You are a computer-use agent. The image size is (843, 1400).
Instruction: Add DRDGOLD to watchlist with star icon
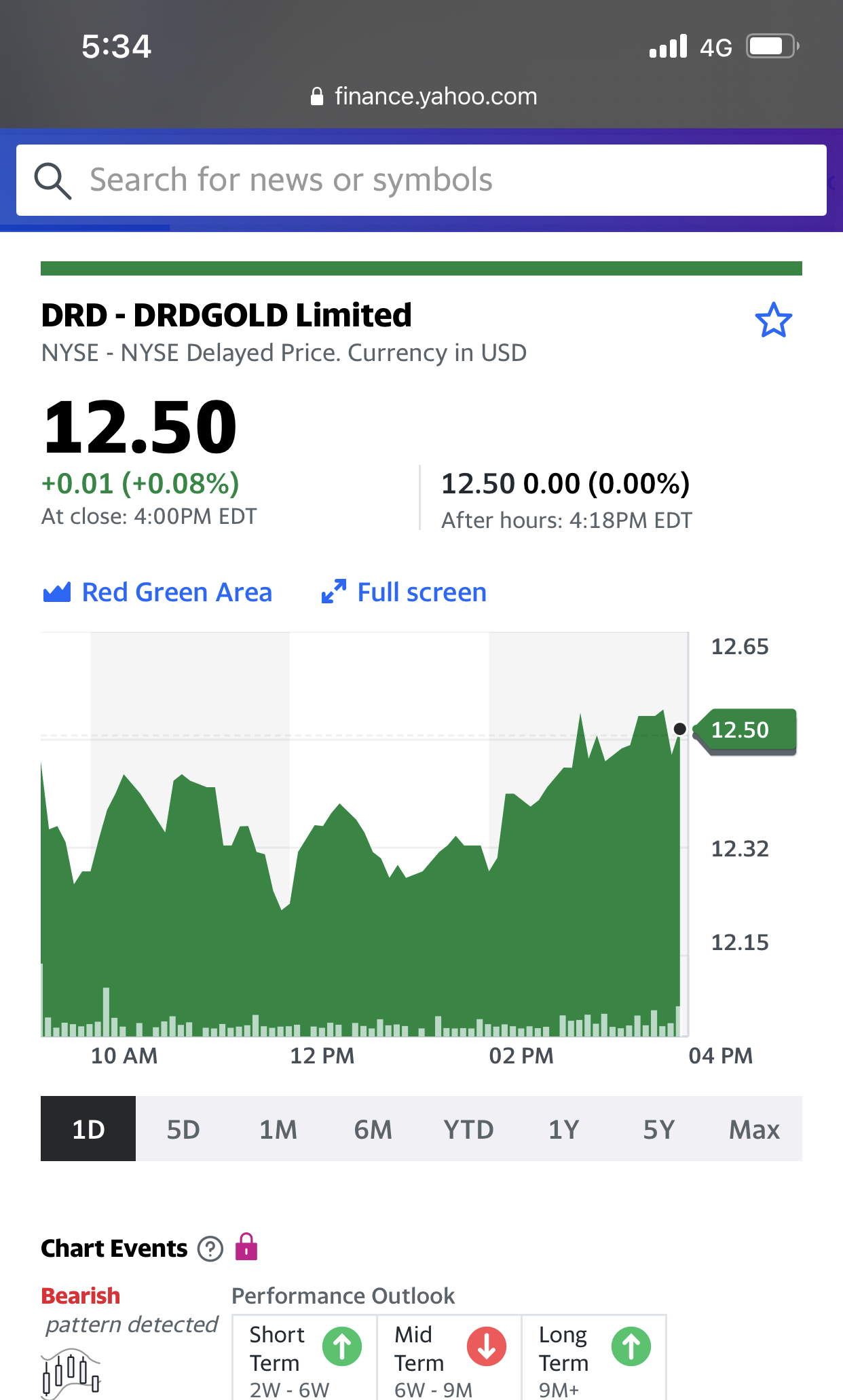click(x=773, y=320)
